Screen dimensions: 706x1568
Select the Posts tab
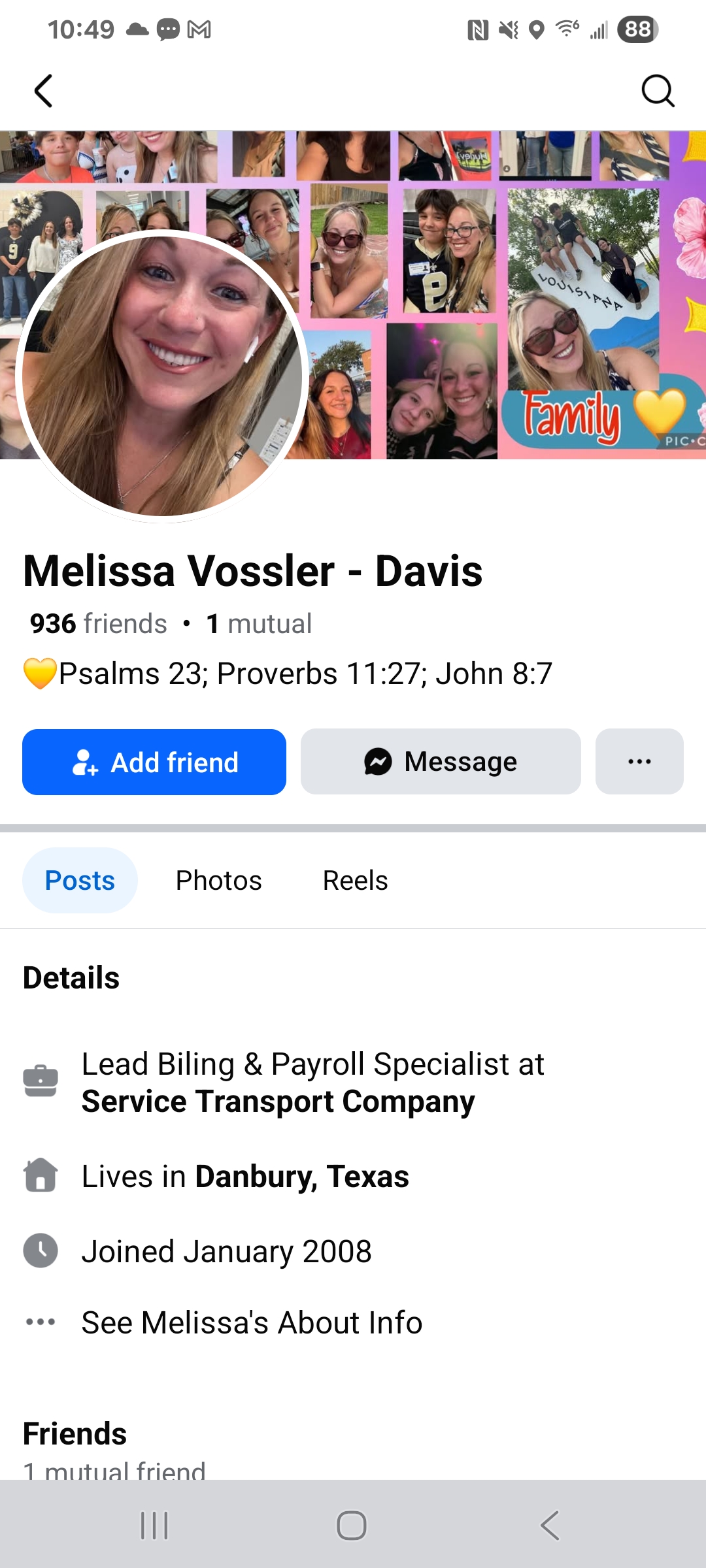[x=80, y=880]
